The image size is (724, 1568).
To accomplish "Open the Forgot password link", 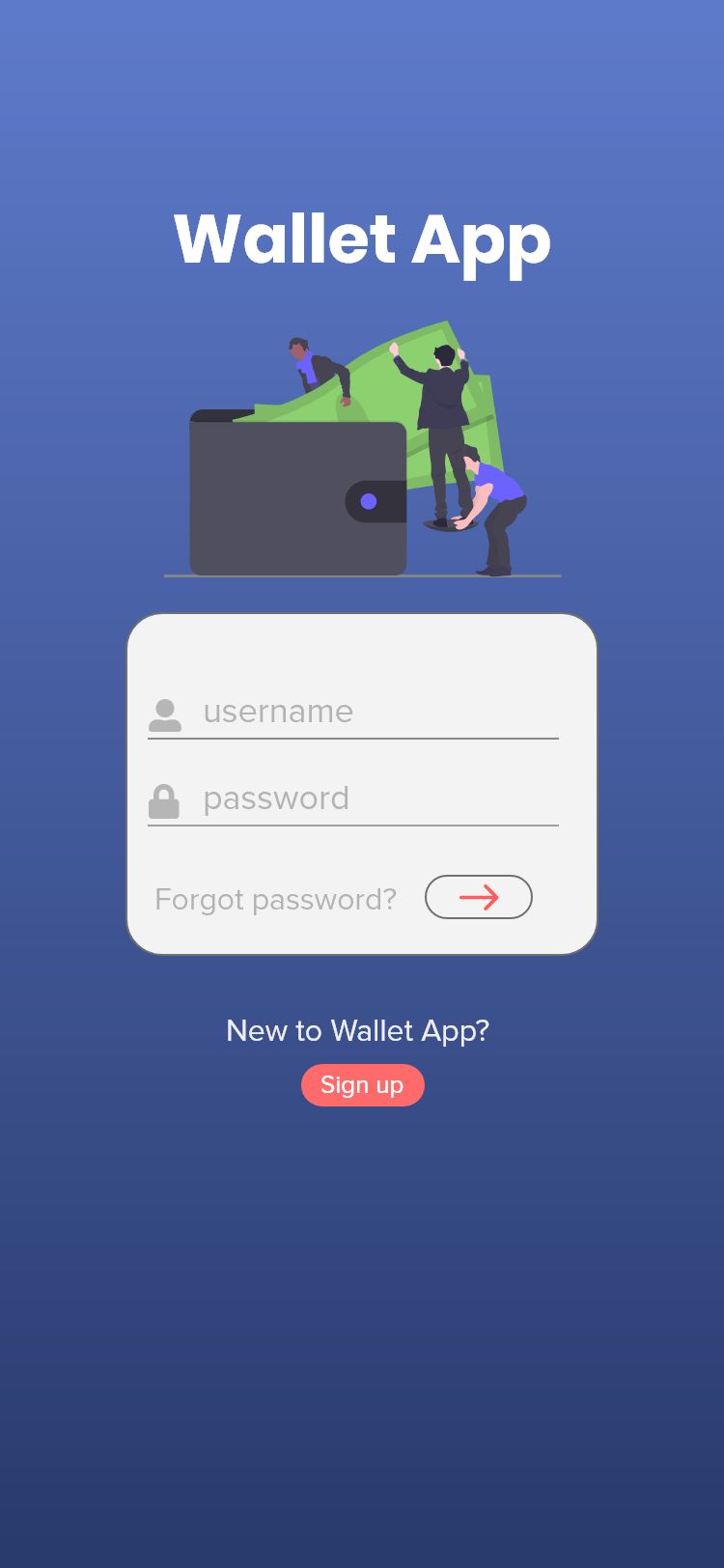I will [x=275, y=899].
